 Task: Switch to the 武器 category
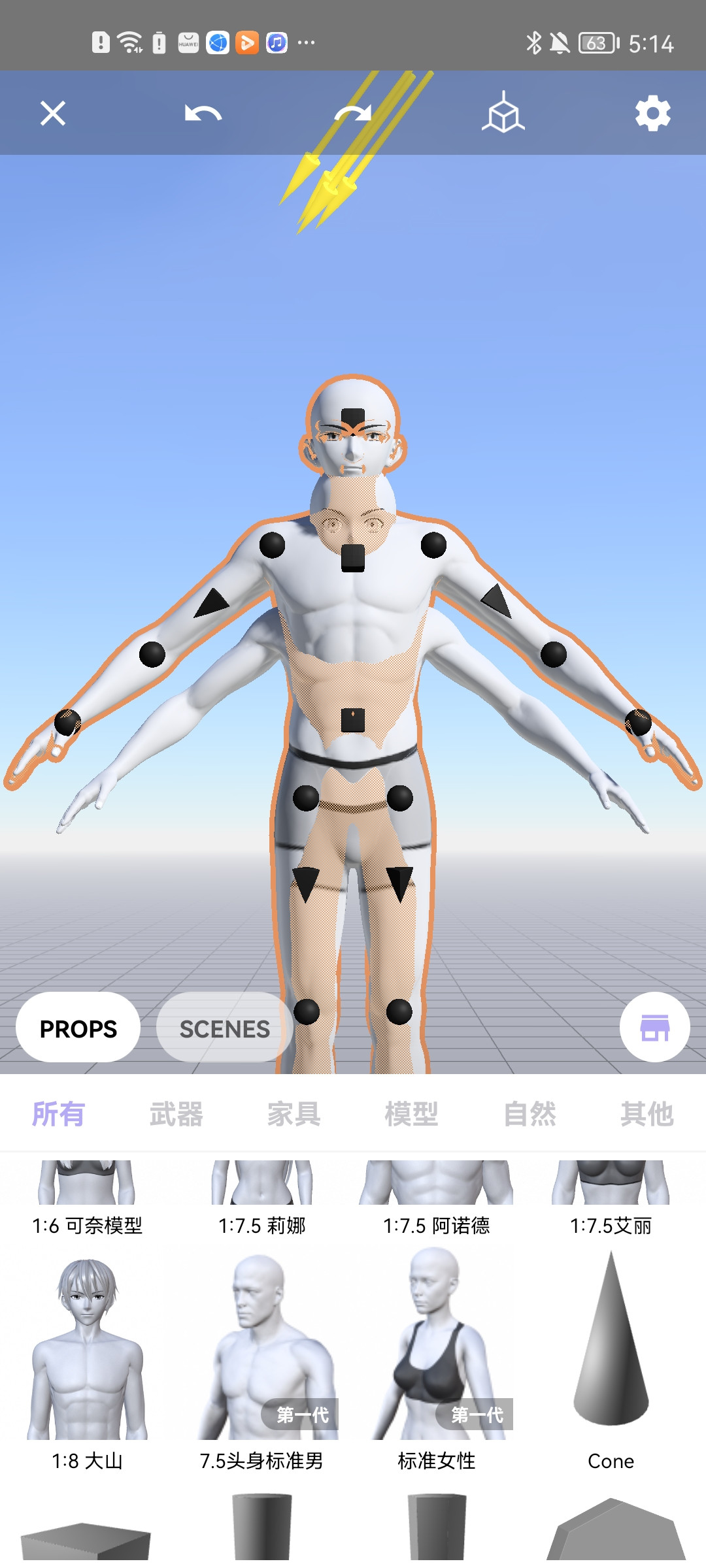click(x=176, y=1114)
